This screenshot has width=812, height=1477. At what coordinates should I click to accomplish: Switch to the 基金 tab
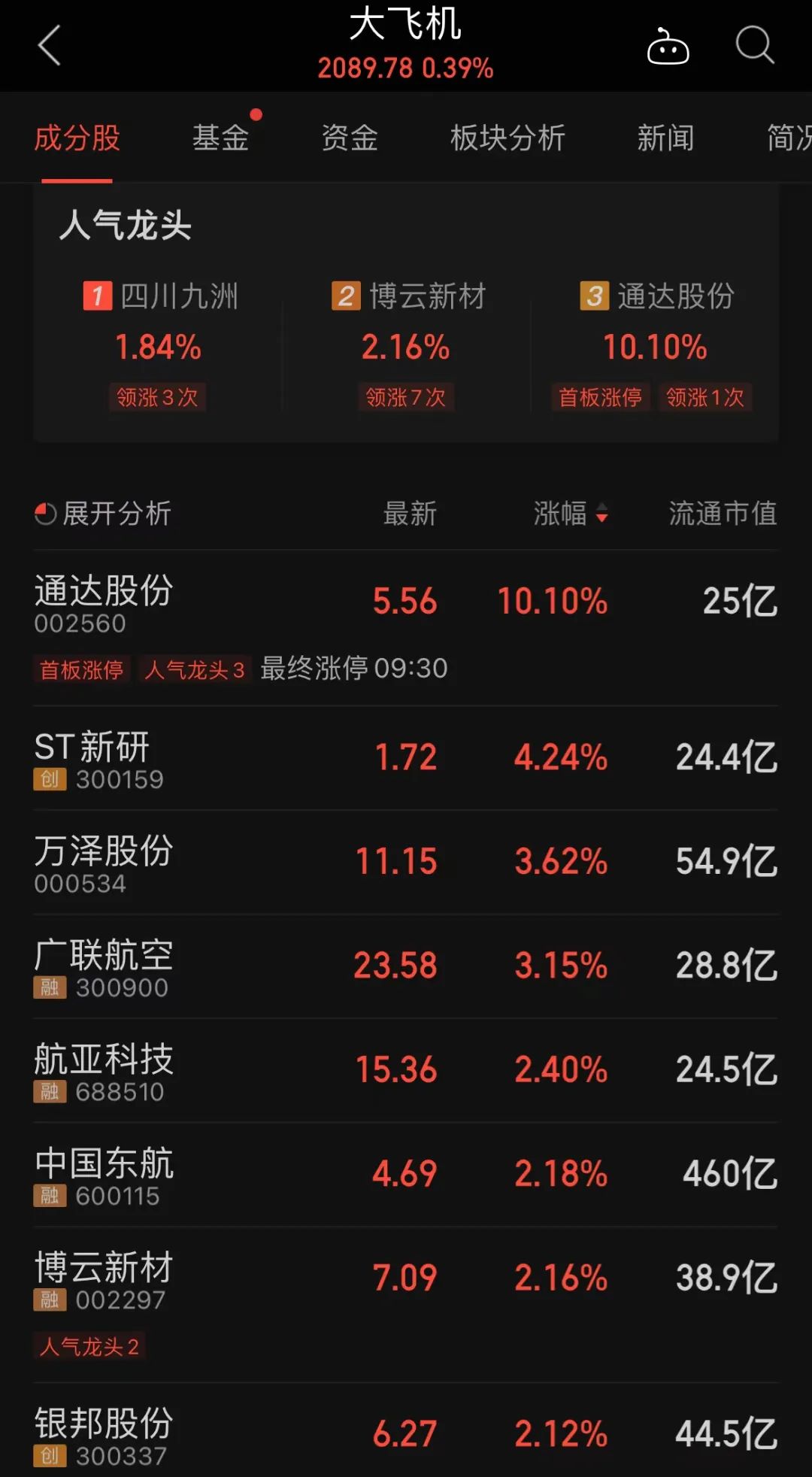coord(220,138)
